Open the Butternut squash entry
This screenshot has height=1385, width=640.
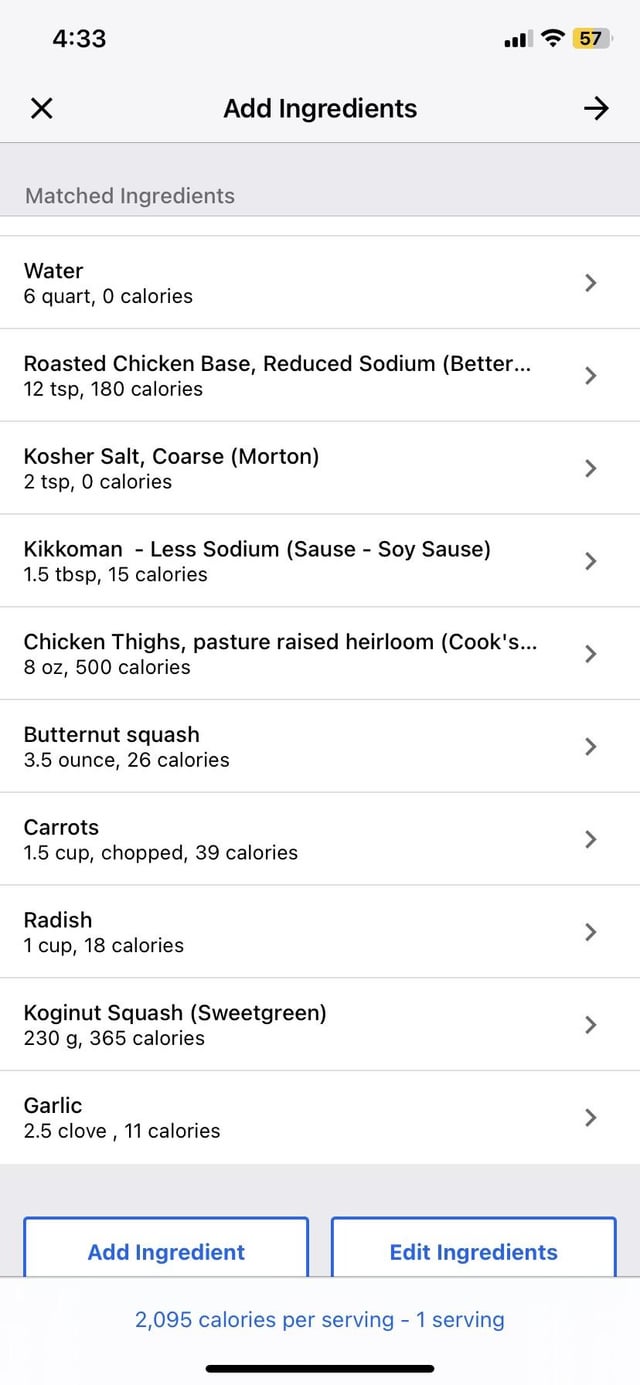coord(320,746)
